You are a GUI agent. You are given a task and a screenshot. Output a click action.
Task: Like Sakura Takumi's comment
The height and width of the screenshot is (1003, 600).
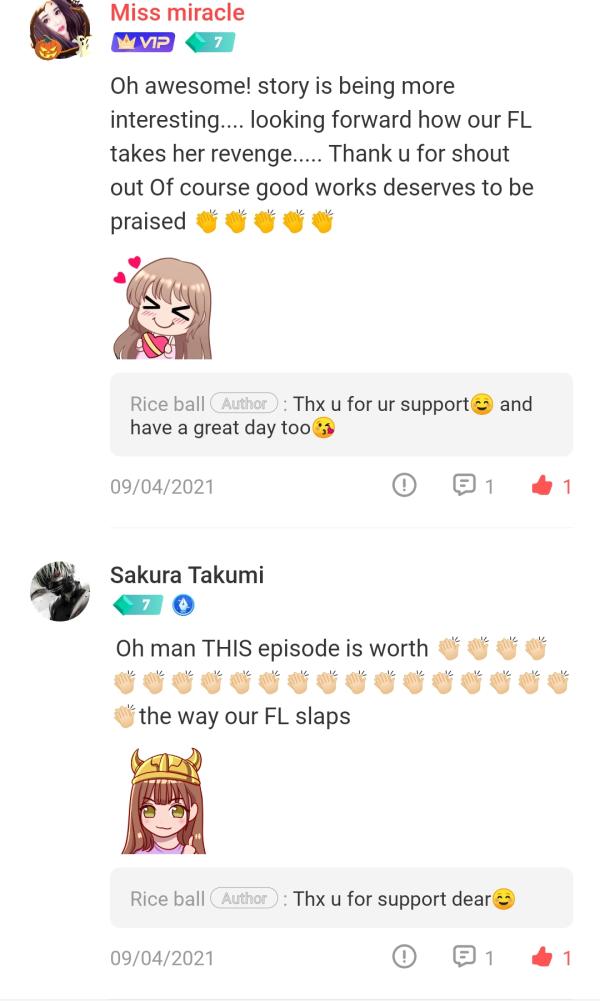(x=551, y=957)
